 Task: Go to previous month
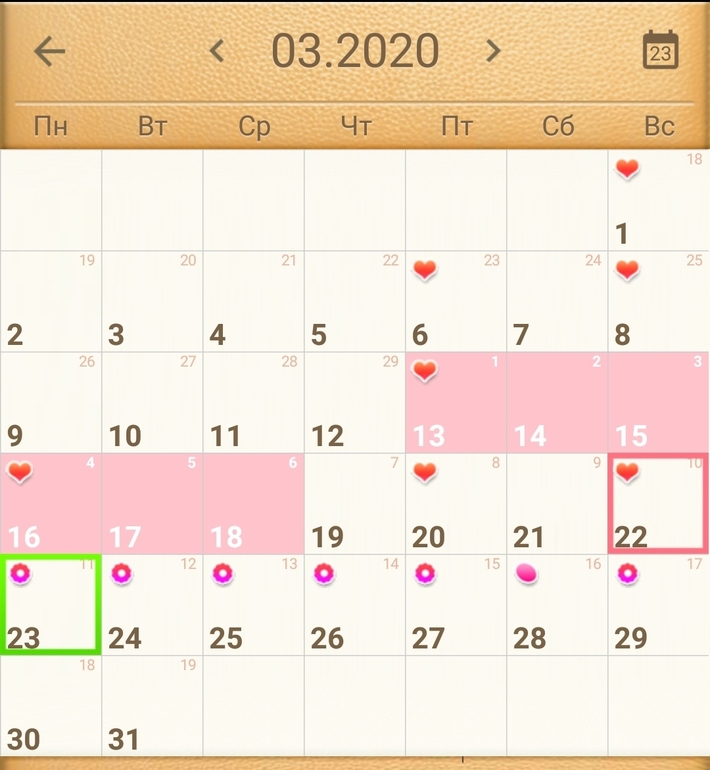coord(217,51)
